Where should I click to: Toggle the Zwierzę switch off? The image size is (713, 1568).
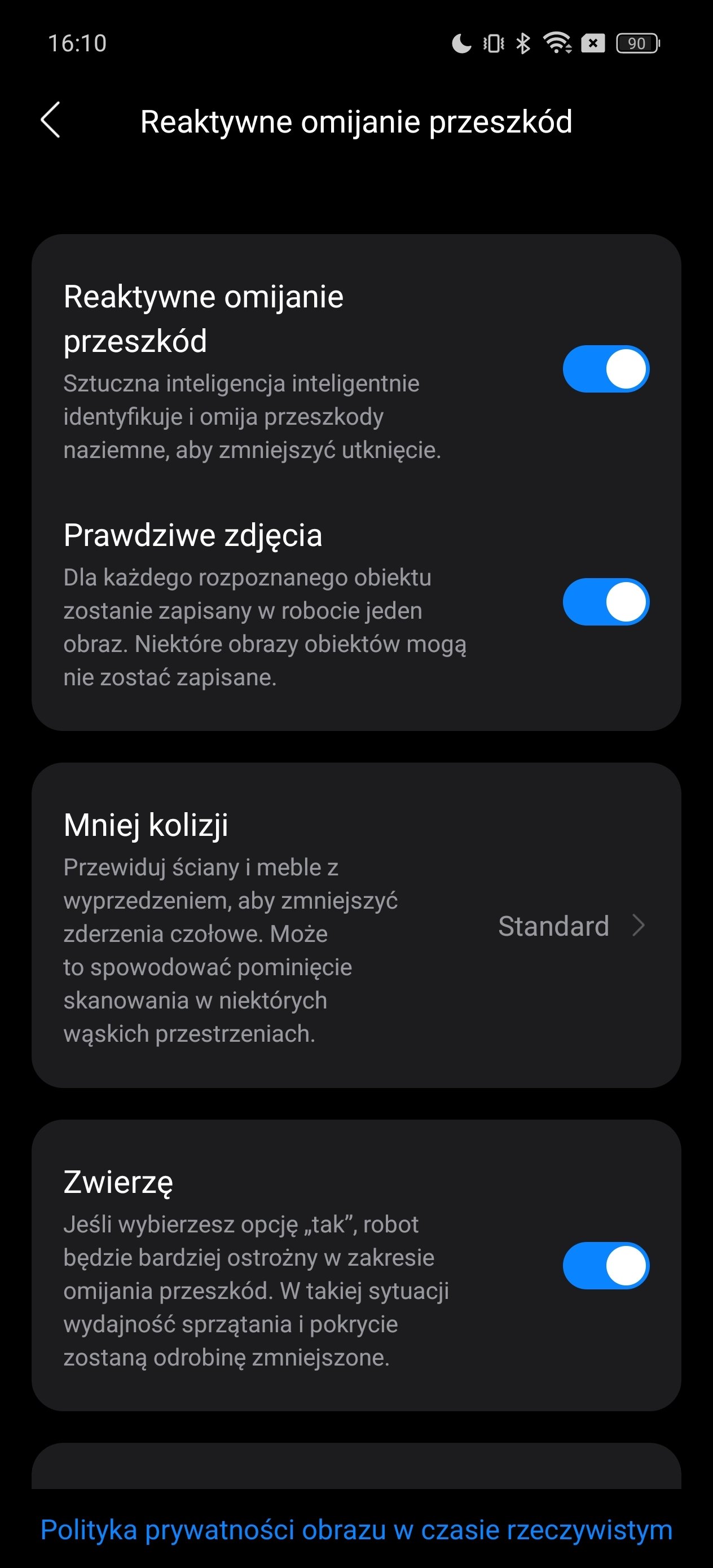(x=605, y=1266)
